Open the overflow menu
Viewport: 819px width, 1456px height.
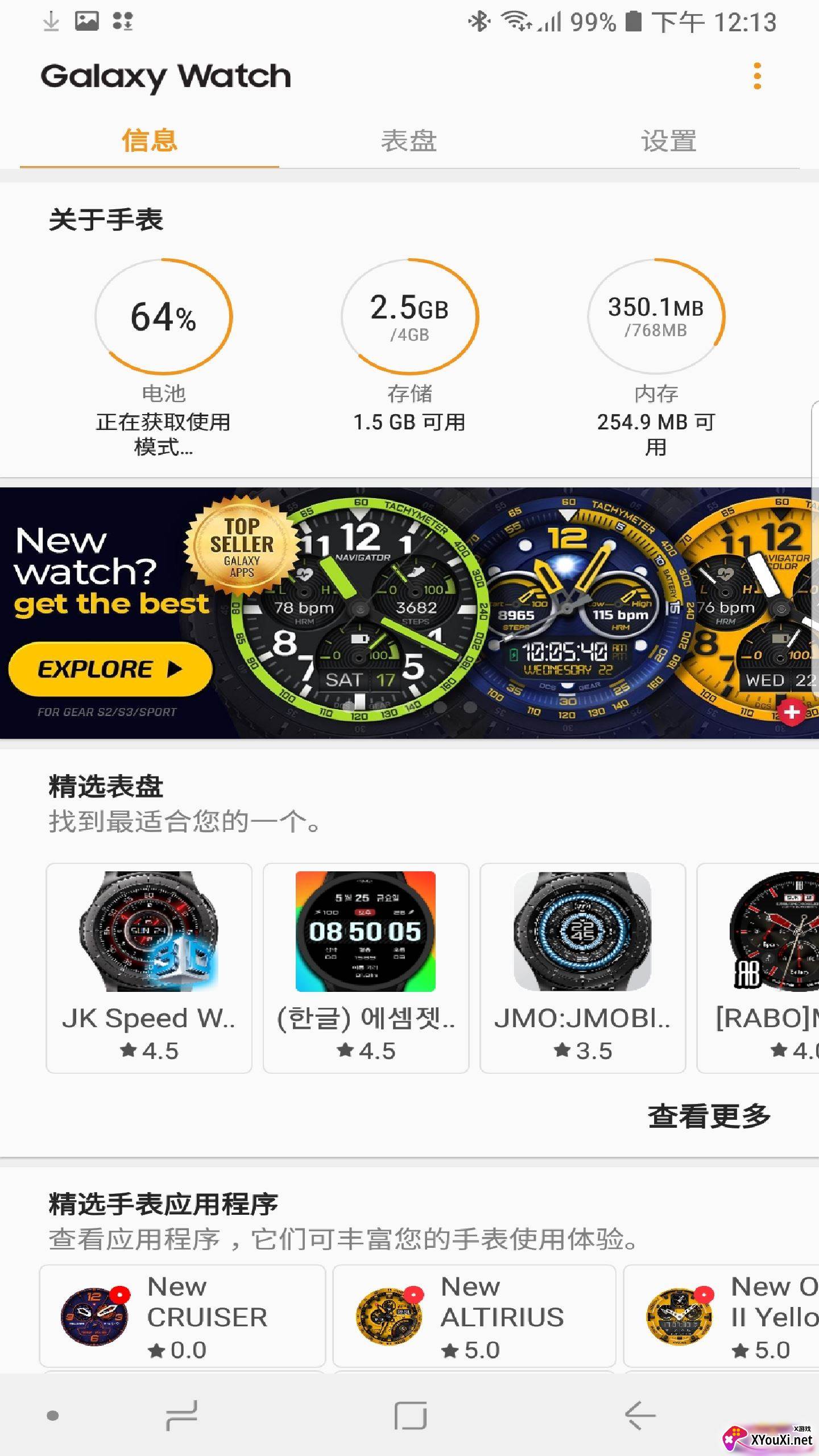756,76
